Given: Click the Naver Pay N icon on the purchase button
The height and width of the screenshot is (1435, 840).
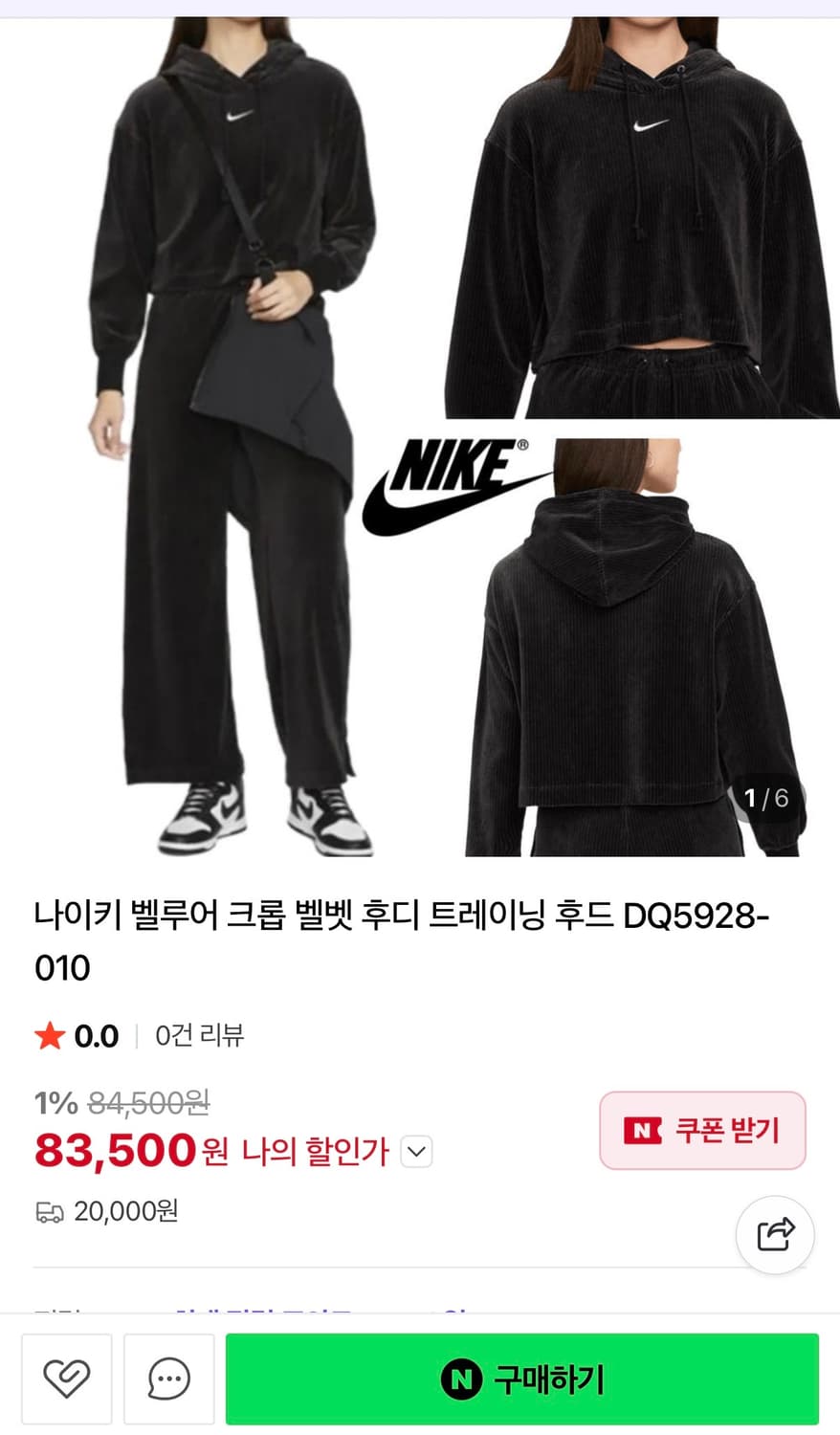Looking at the screenshot, I should point(462,1380).
